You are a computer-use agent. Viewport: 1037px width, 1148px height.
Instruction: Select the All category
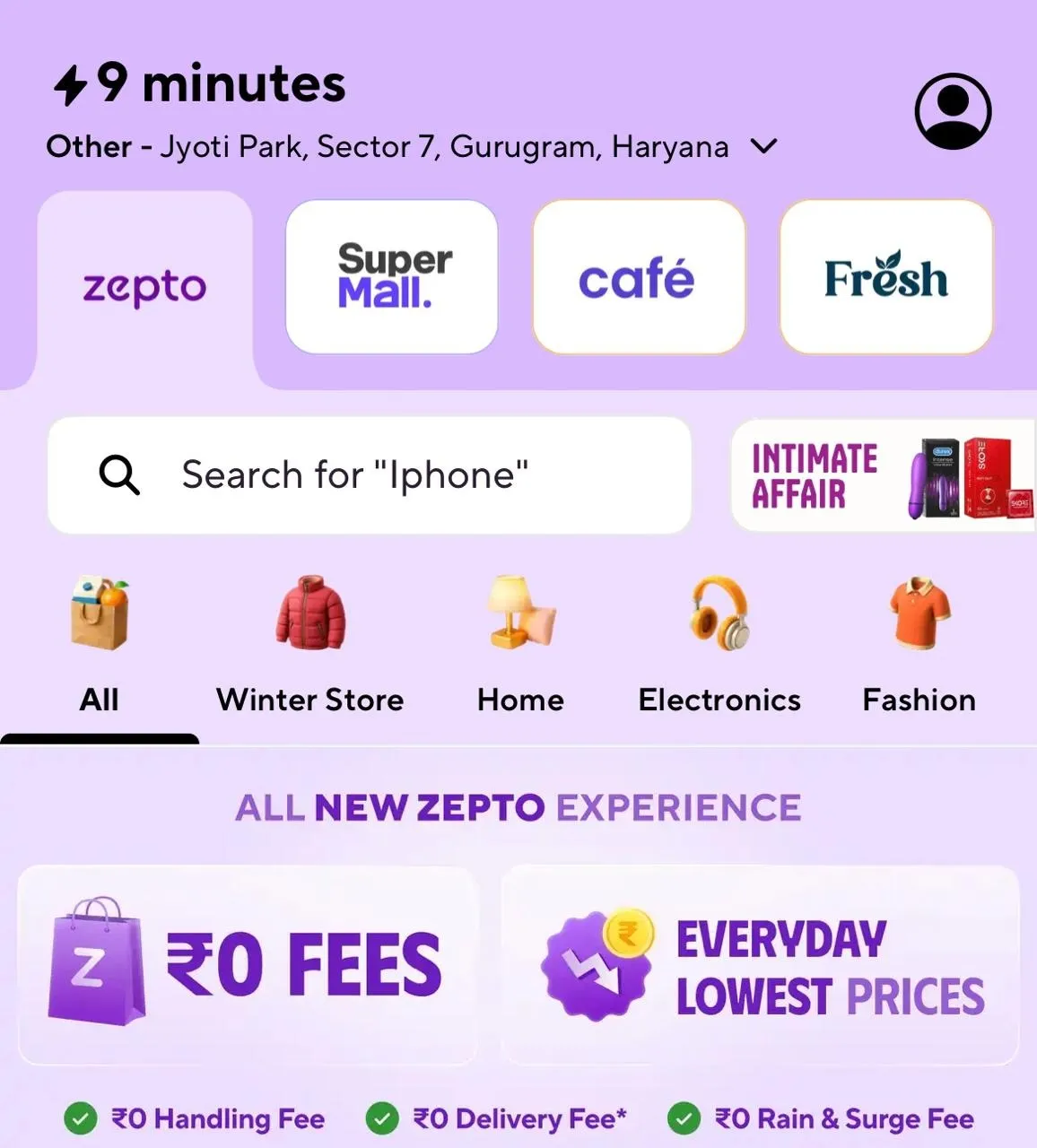click(100, 644)
